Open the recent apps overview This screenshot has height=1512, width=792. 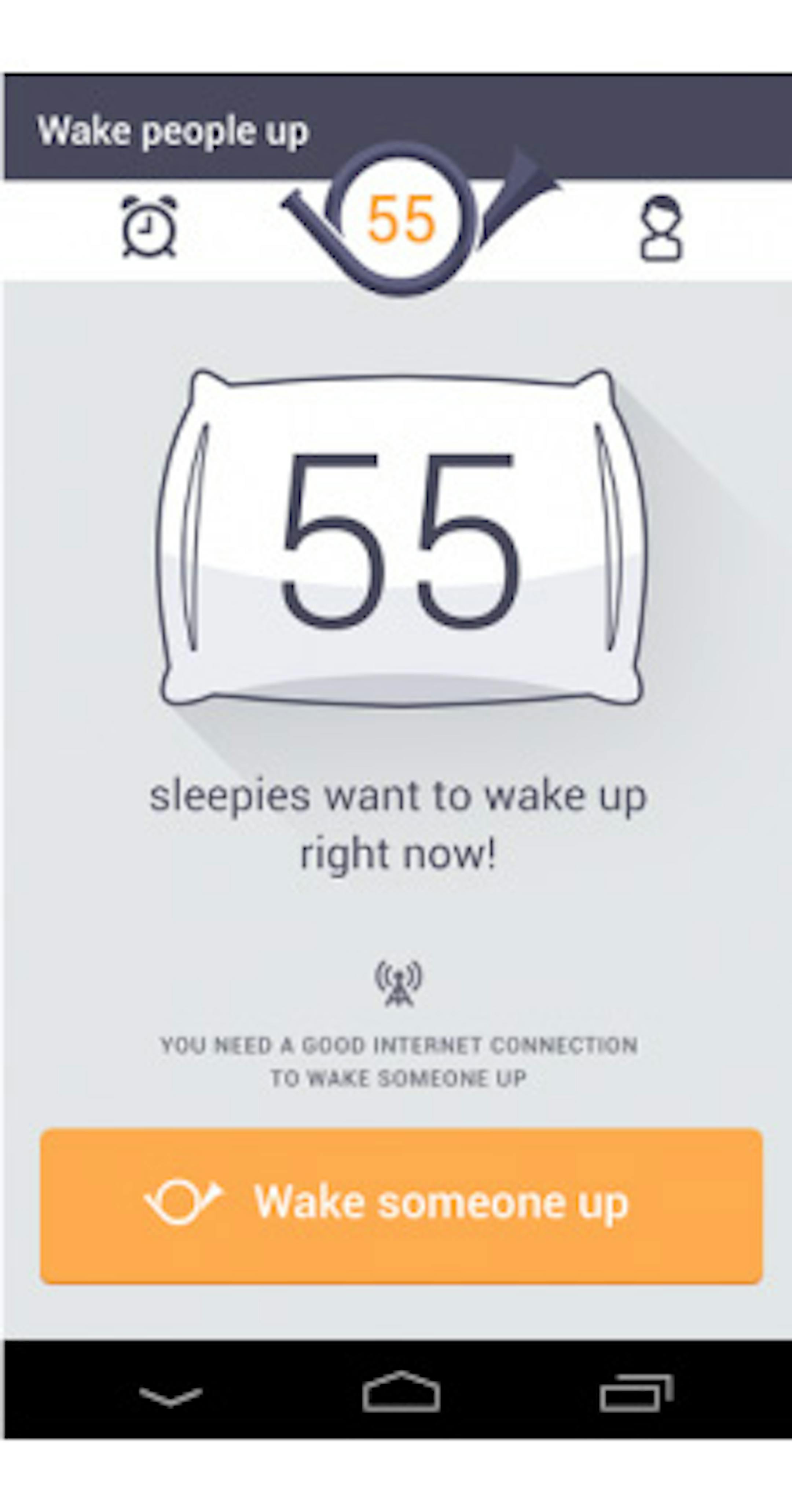tap(637, 1394)
